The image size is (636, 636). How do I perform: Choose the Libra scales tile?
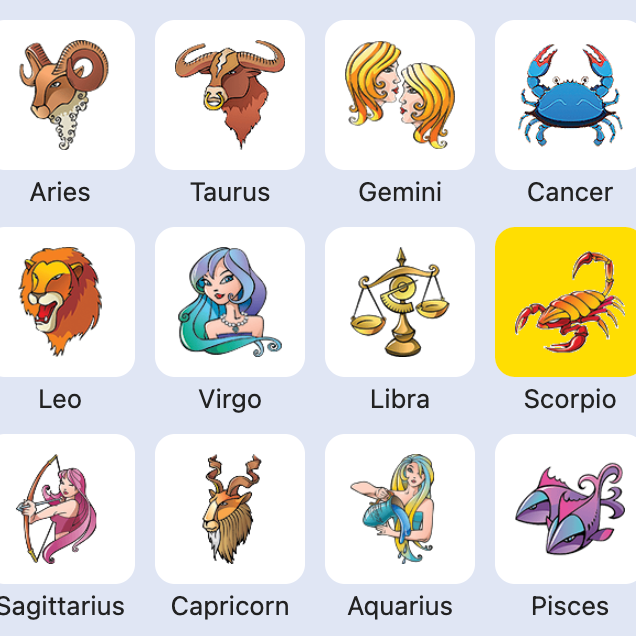click(400, 302)
